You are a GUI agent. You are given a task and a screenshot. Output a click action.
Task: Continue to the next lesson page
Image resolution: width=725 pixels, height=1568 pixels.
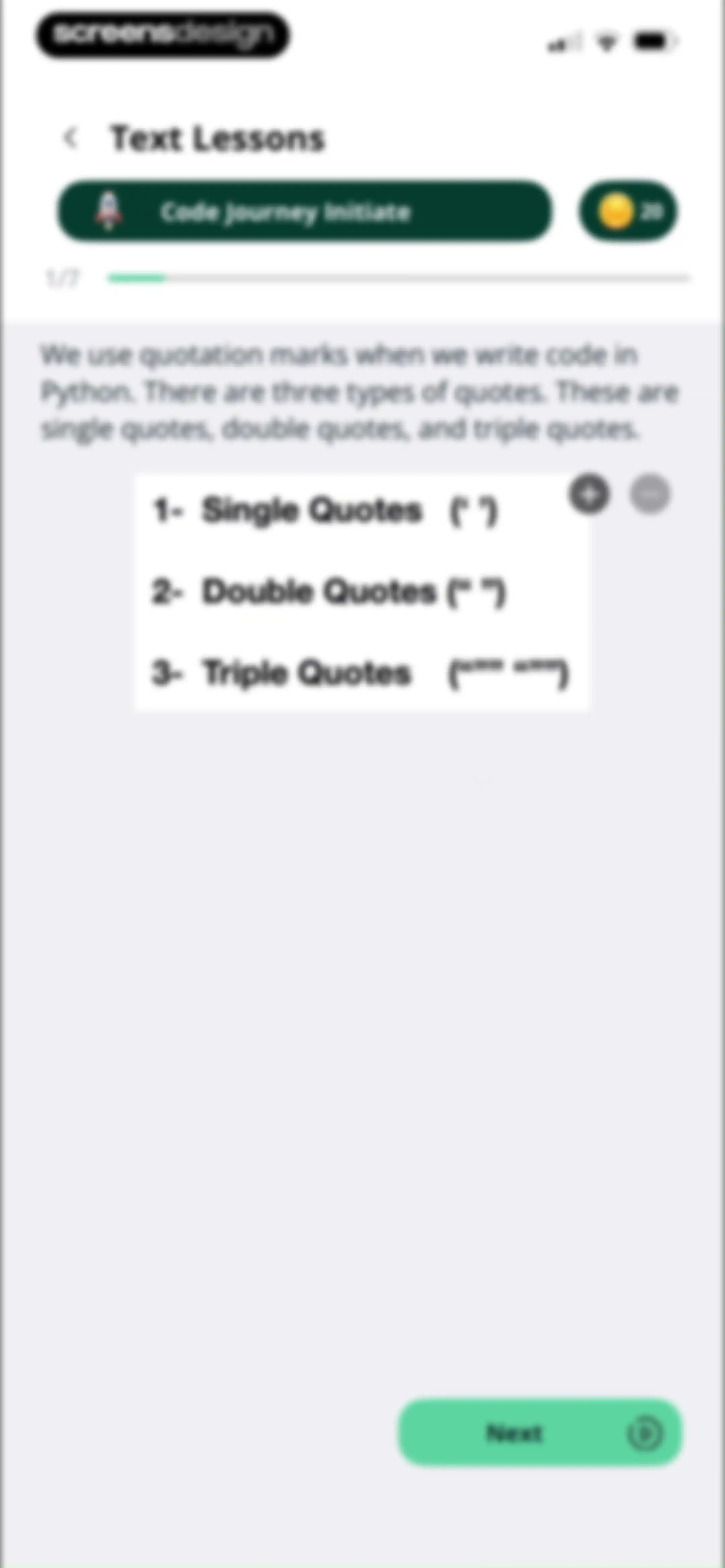(540, 1433)
